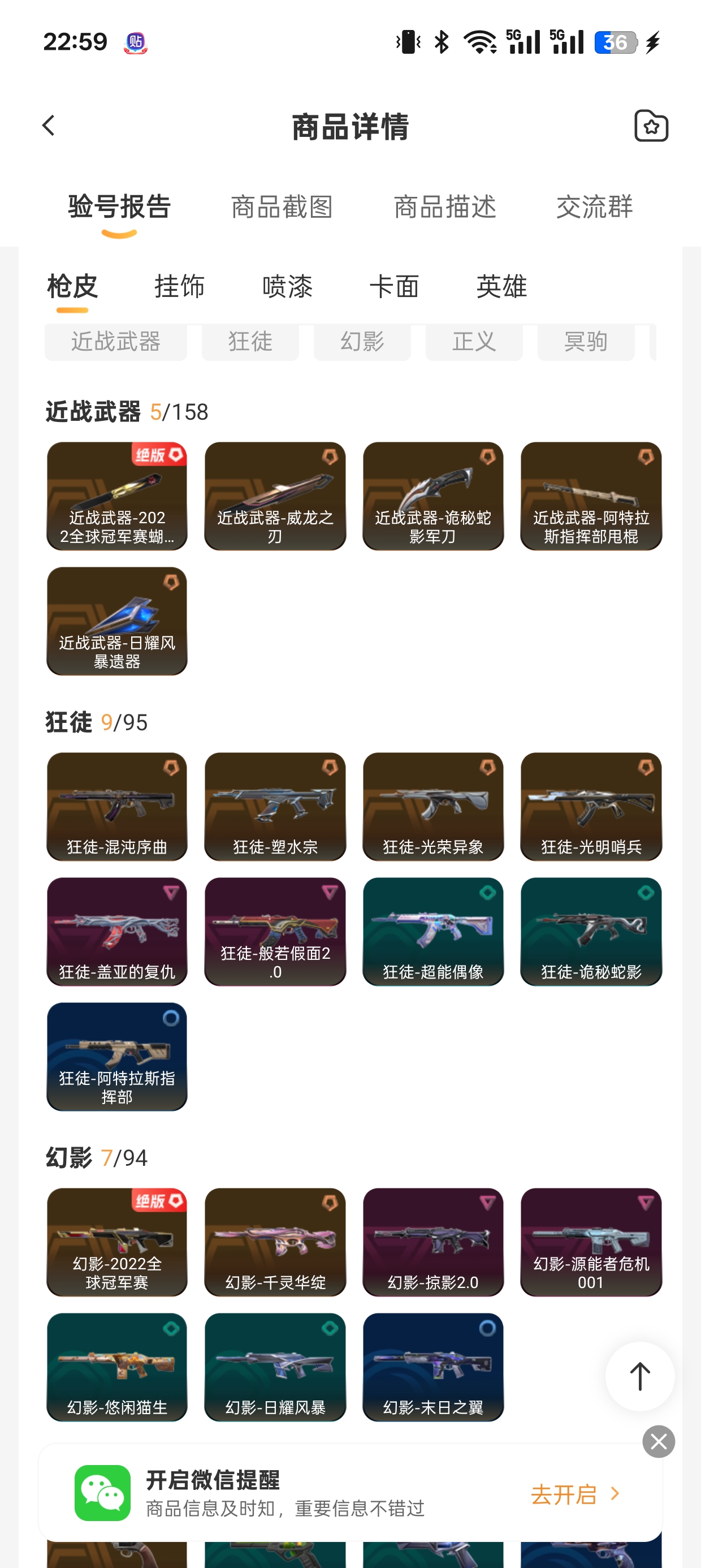
Task: View the 狂徒-超能偶像 skin tile
Action: 432,931
